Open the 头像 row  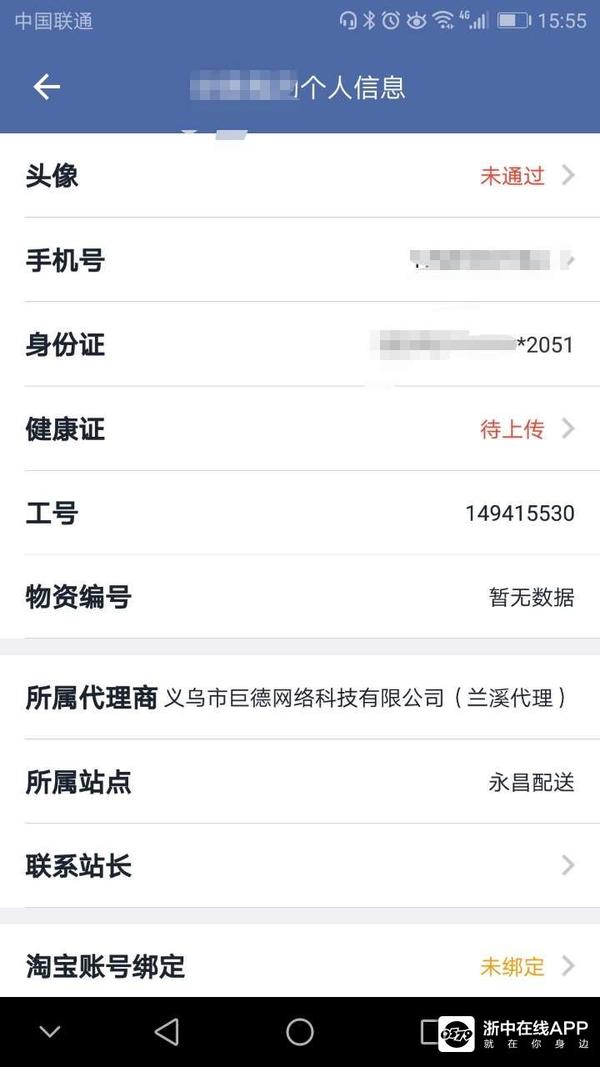click(300, 176)
